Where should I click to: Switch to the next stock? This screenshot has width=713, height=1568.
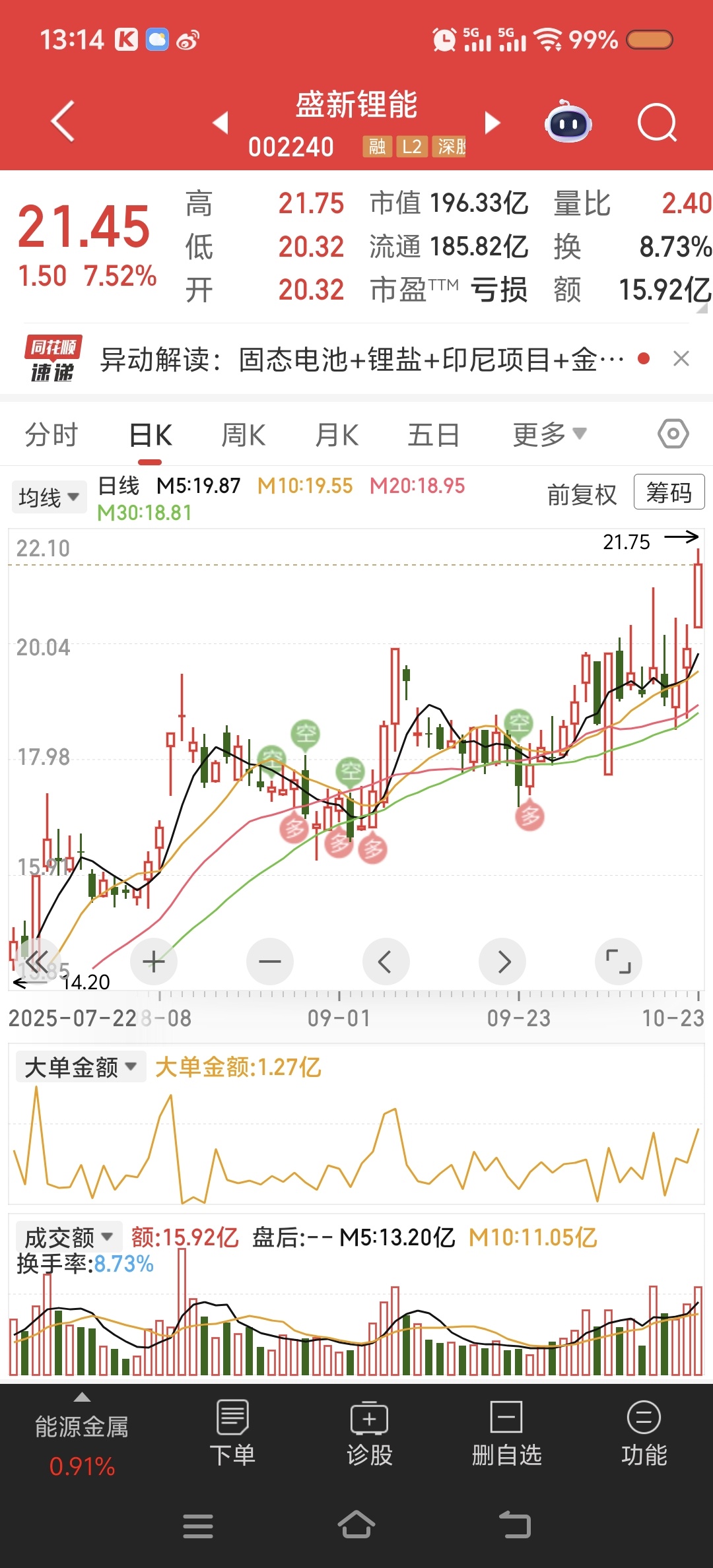[x=492, y=123]
